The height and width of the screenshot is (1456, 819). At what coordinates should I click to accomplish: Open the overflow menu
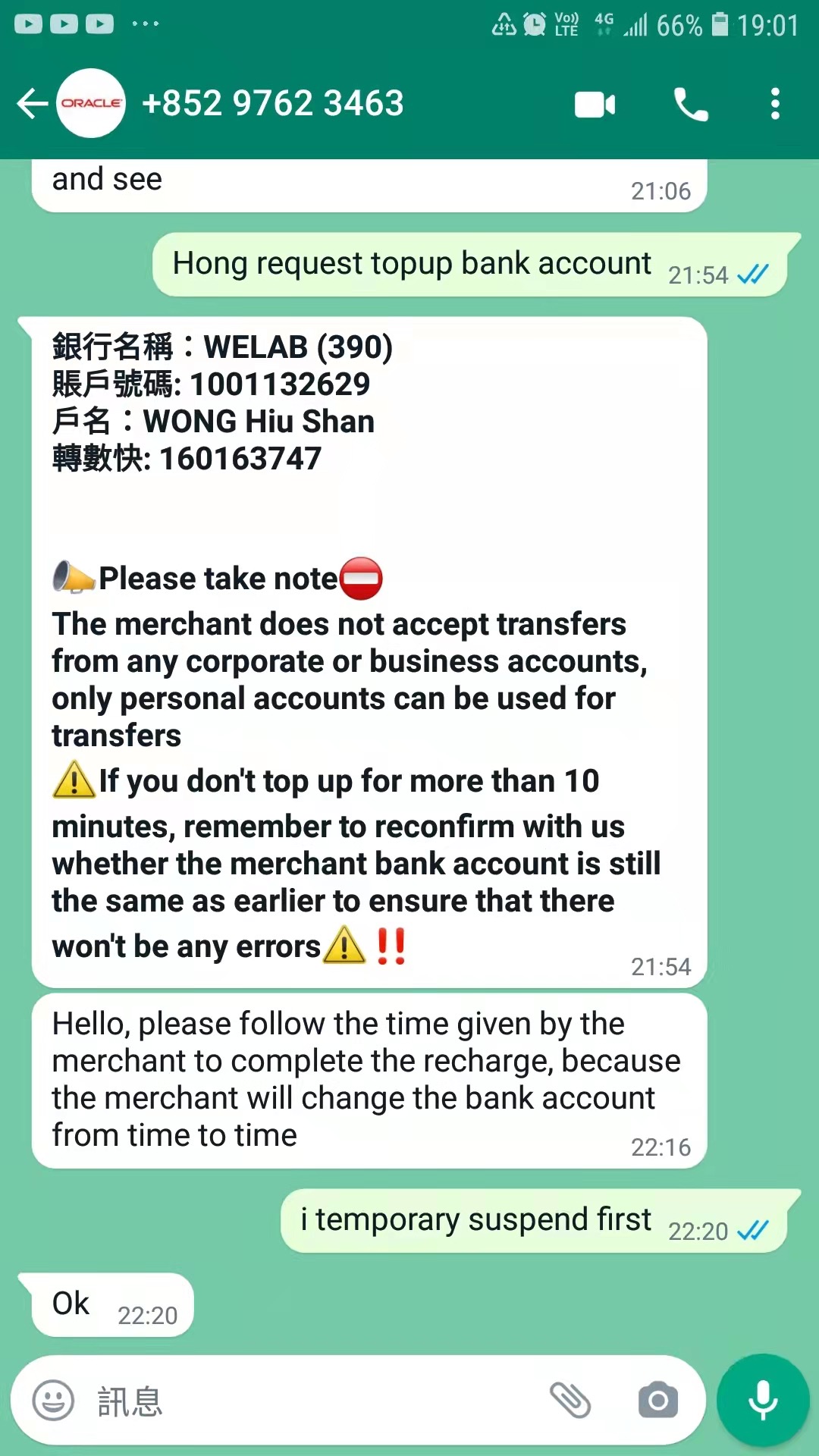coord(774,104)
